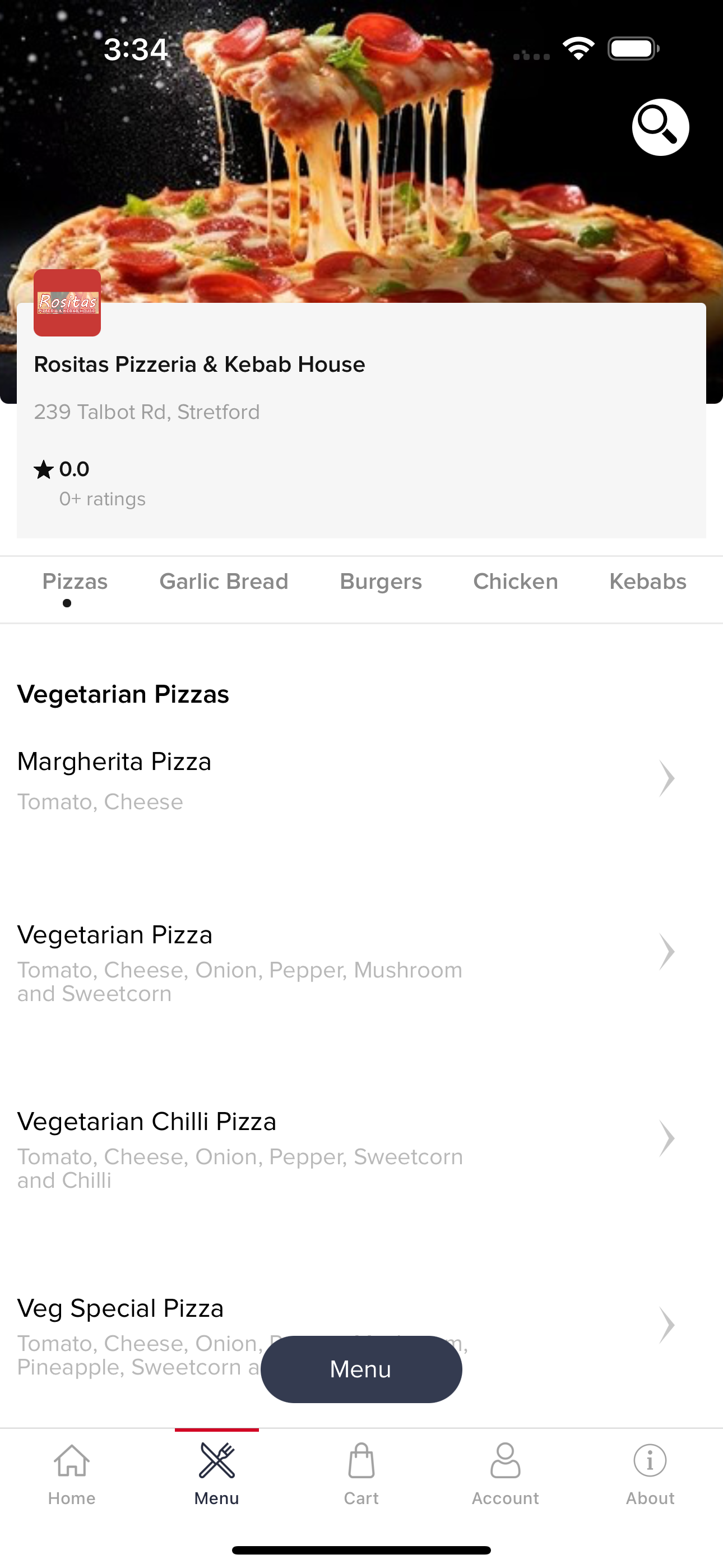Select the Pizzas category tab
Image resolution: width=723 pixels, height=1568 pixels.
(x=75, y=582)
